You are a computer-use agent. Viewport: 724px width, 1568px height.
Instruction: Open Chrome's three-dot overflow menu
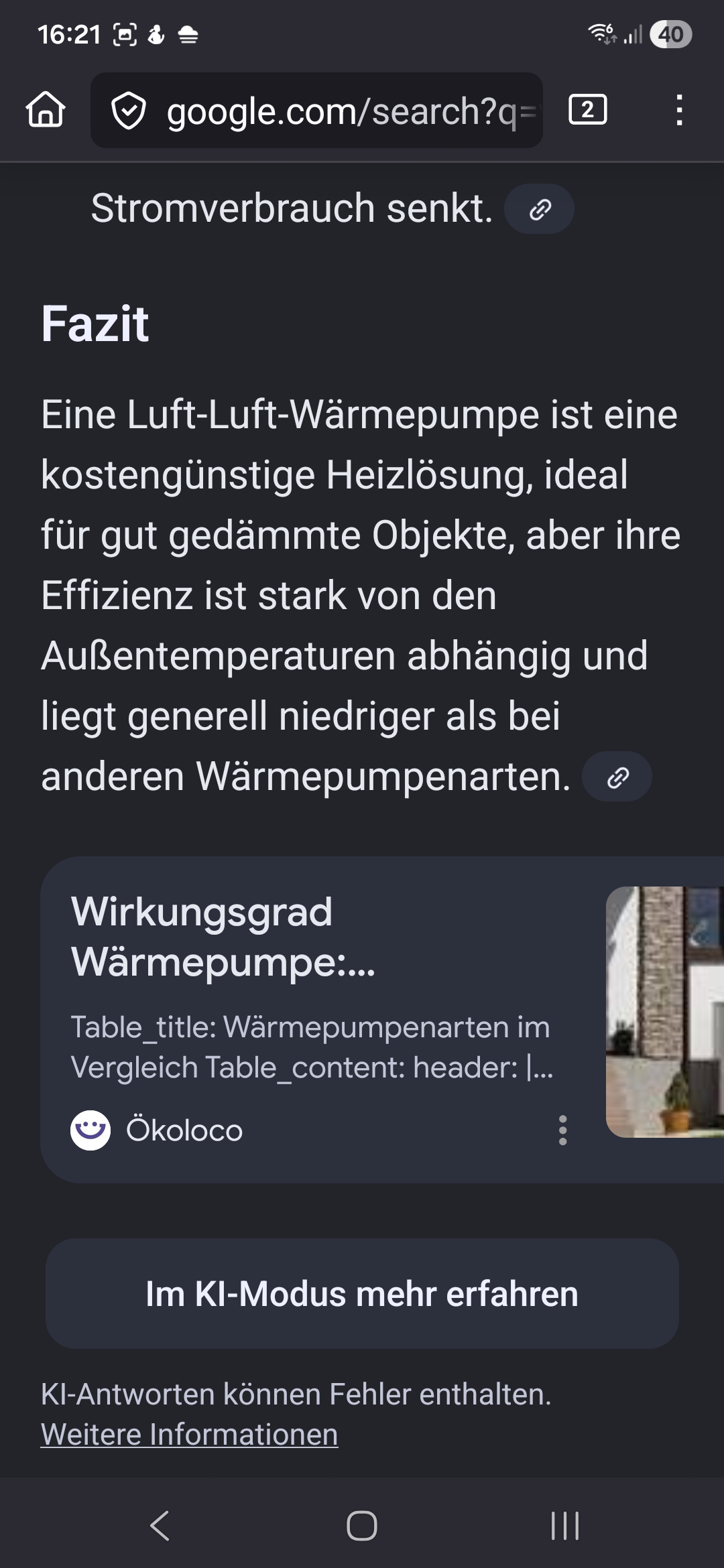(x=680, y=111)
